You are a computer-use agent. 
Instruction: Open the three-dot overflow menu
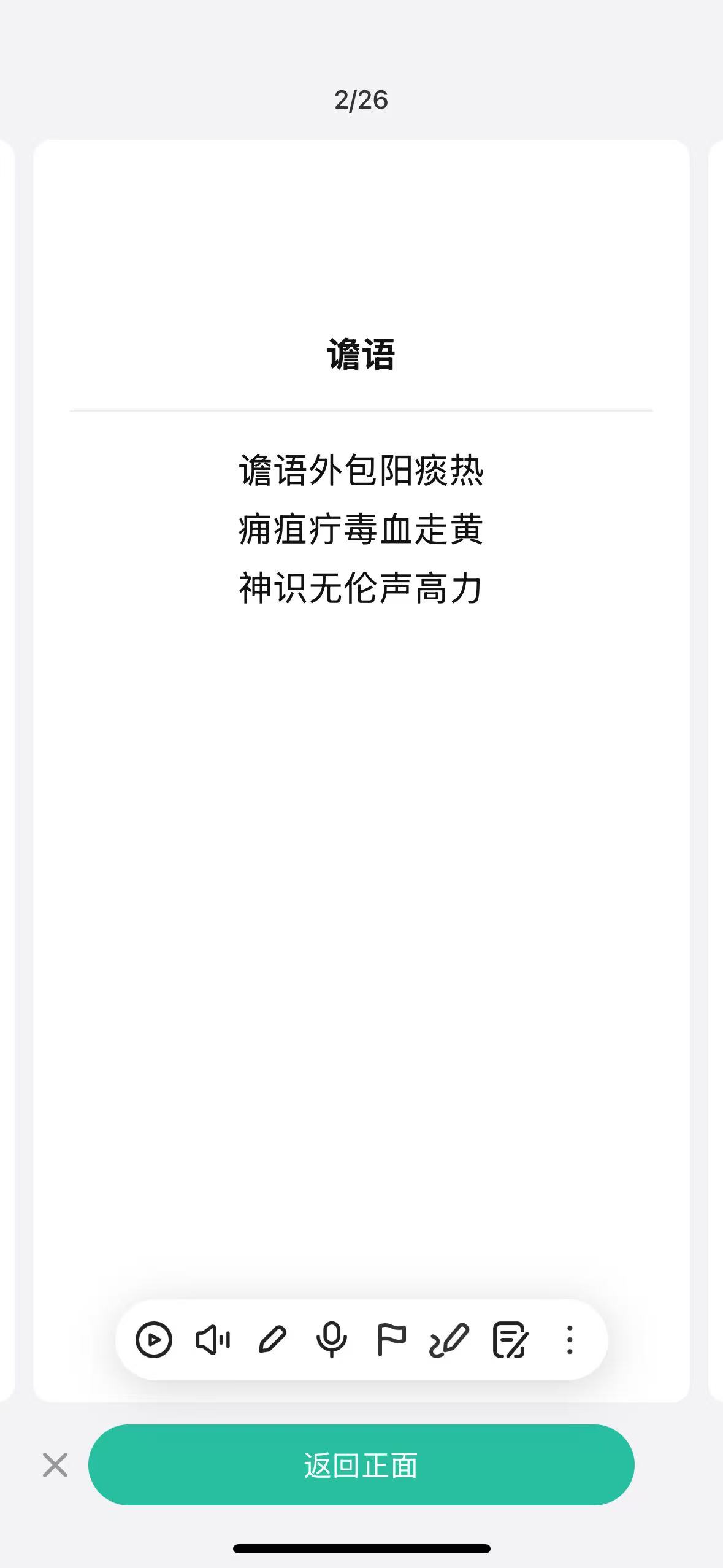(x=570, y=1340)
